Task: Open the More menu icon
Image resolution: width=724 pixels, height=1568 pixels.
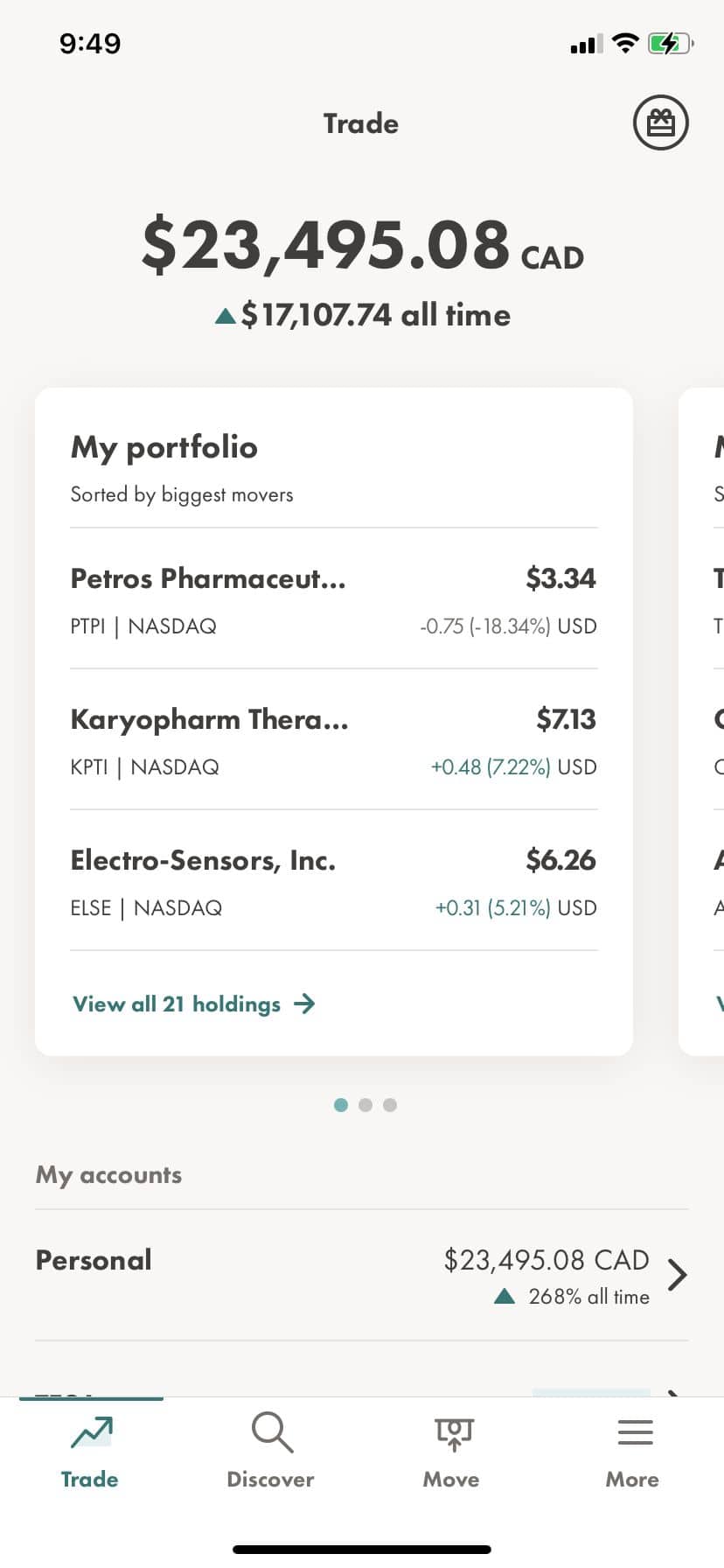Action: (x=633, y=1432)
